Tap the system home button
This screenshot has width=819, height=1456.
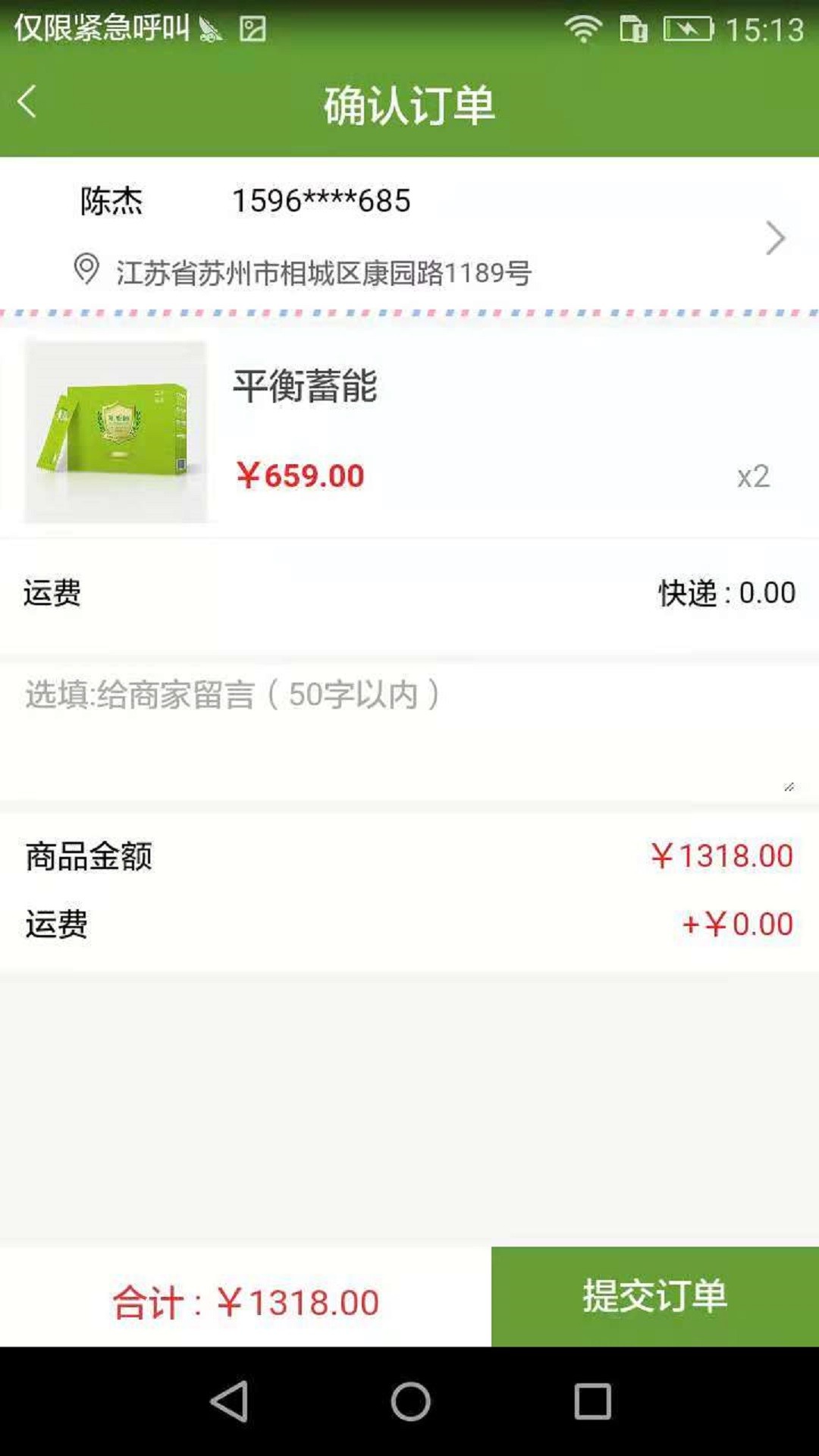[x=410, y=1401]
